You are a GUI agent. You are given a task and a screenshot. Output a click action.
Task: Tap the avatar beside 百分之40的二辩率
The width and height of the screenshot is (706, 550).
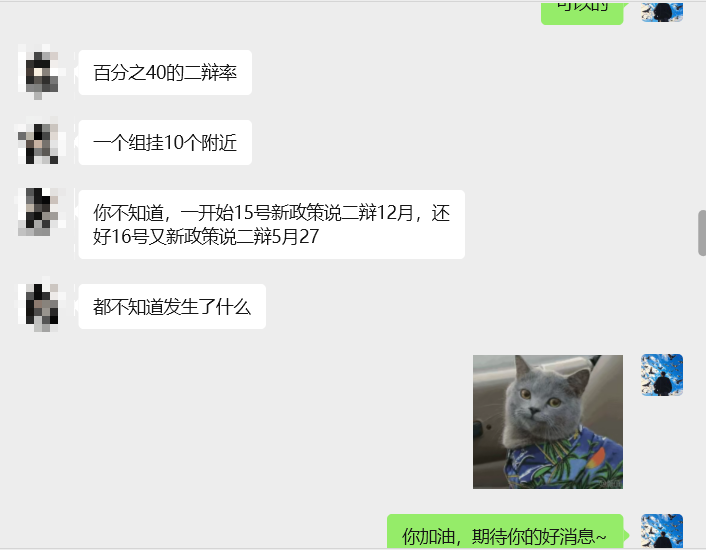click(x=41, y=72)
